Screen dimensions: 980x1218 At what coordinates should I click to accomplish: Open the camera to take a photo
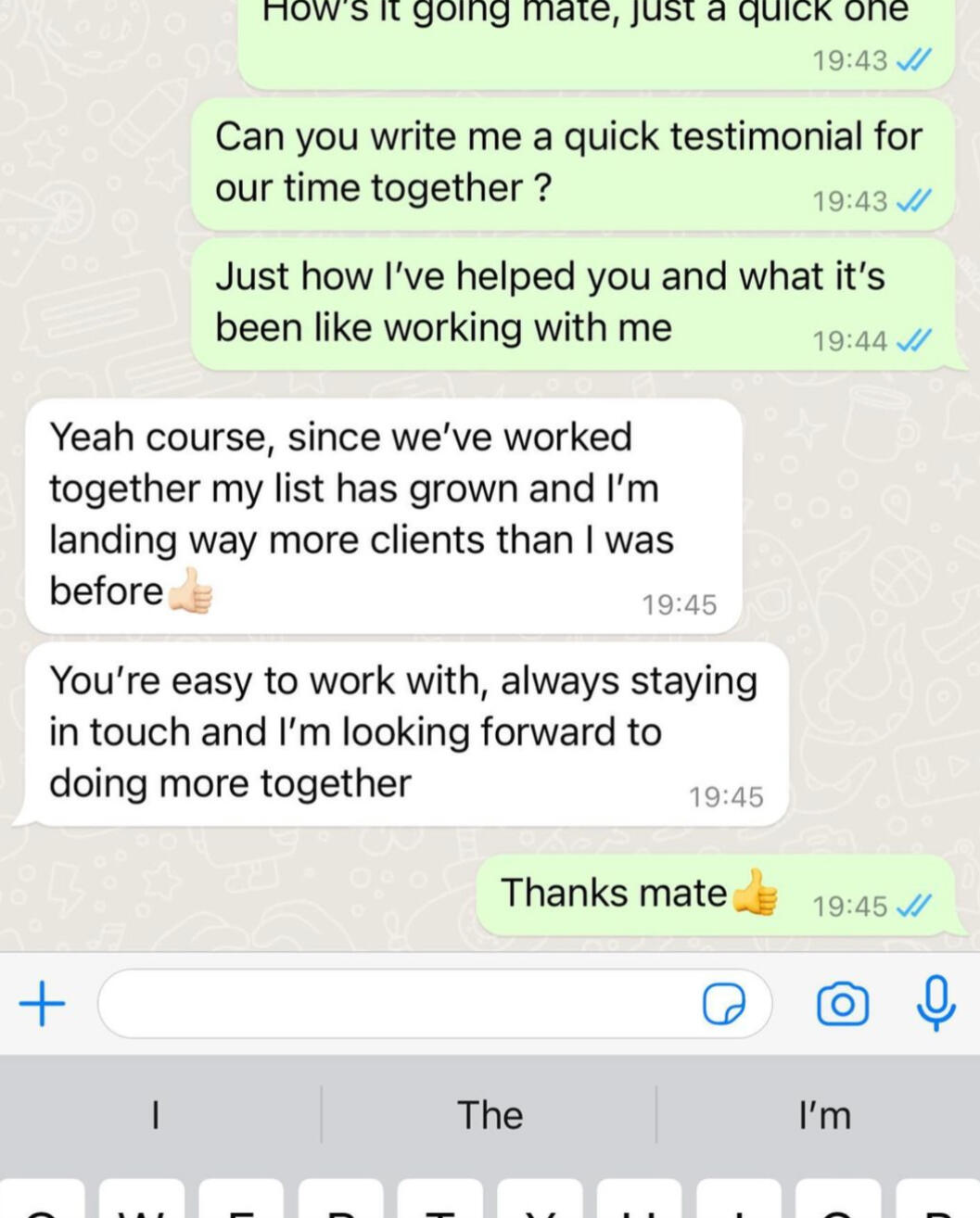pyautogui.click(x=842, y=1004)
